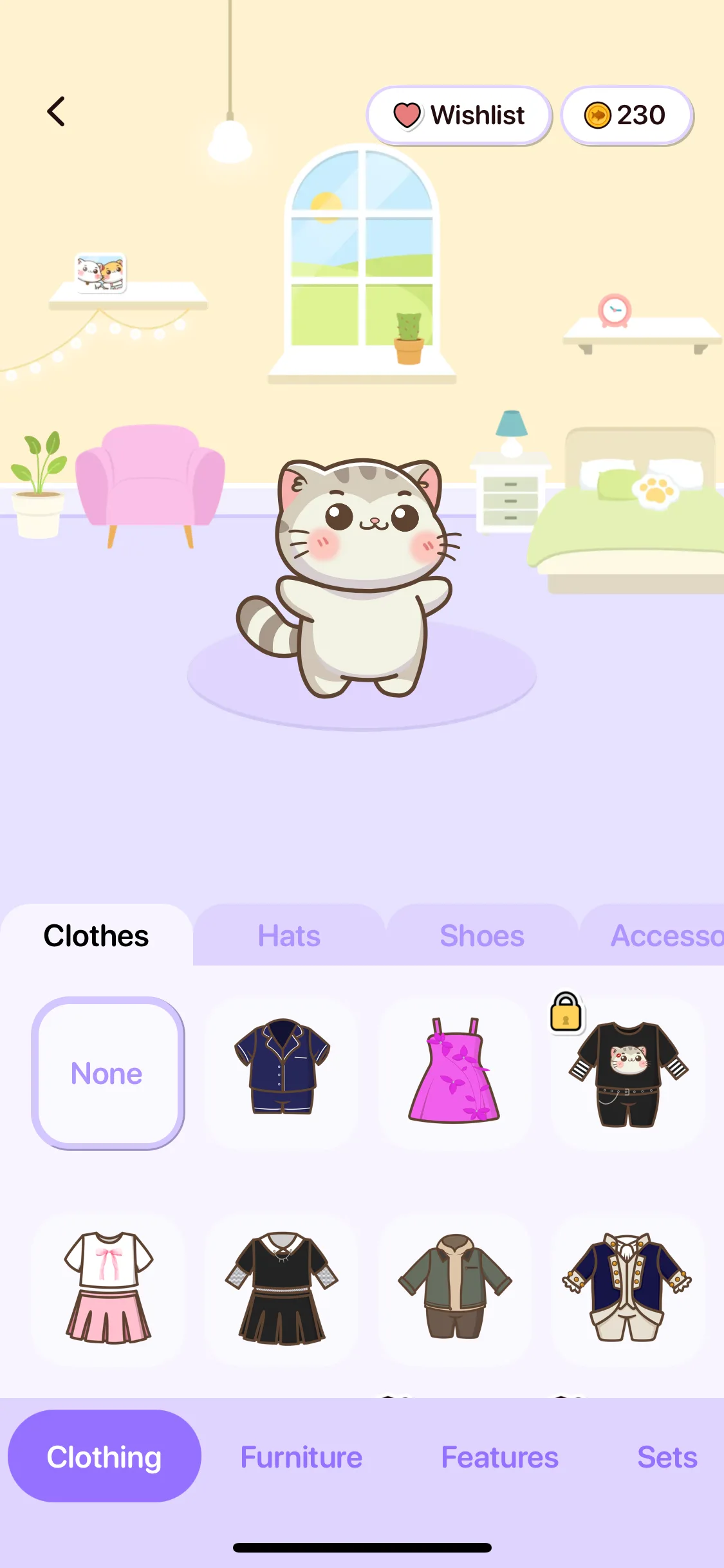The image size is (724, 1568).
Task: Switch to the Hats tab
Action: coord(289,936)
